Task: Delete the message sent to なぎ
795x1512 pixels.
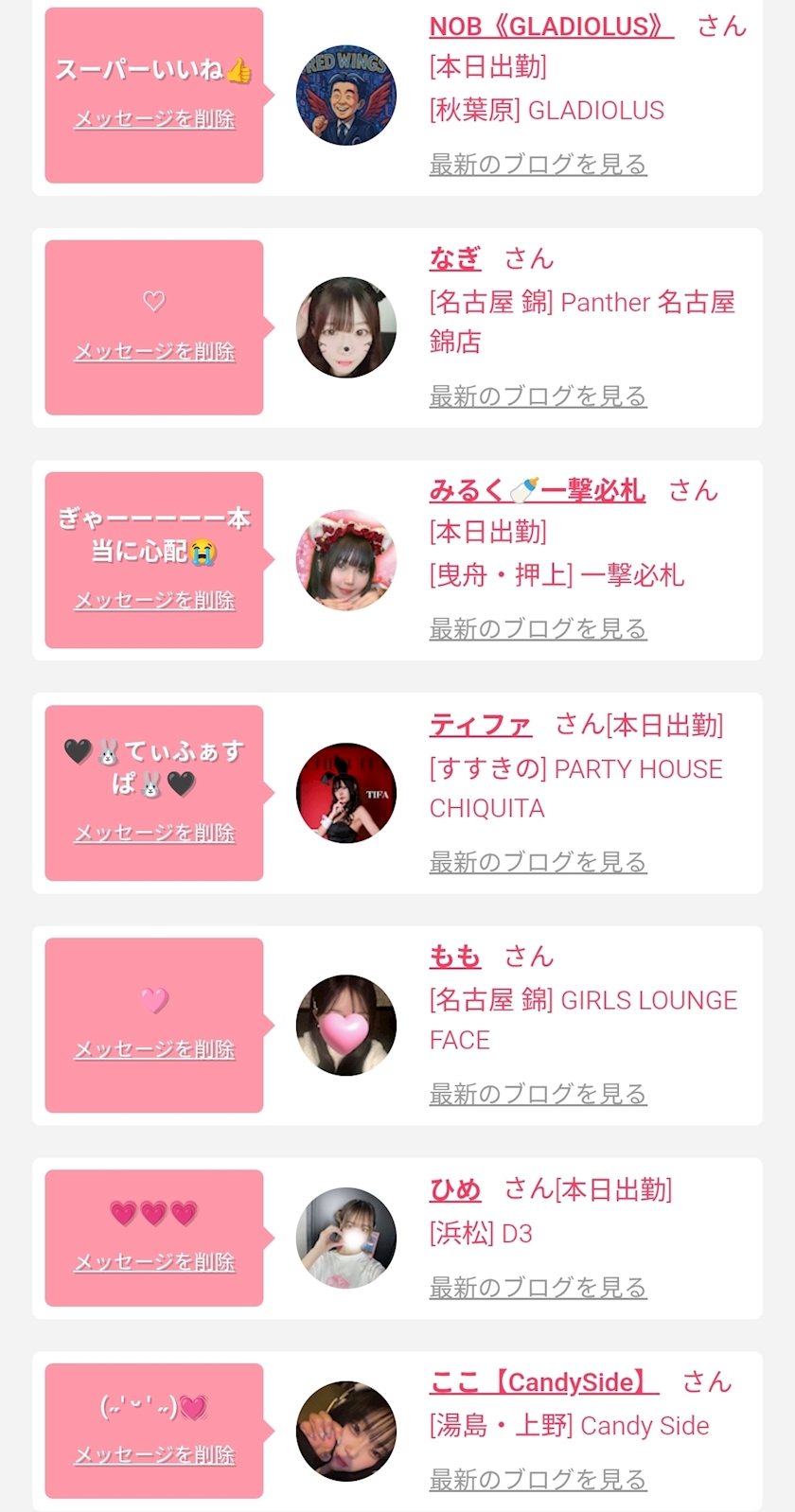Action: pos(154,351)
